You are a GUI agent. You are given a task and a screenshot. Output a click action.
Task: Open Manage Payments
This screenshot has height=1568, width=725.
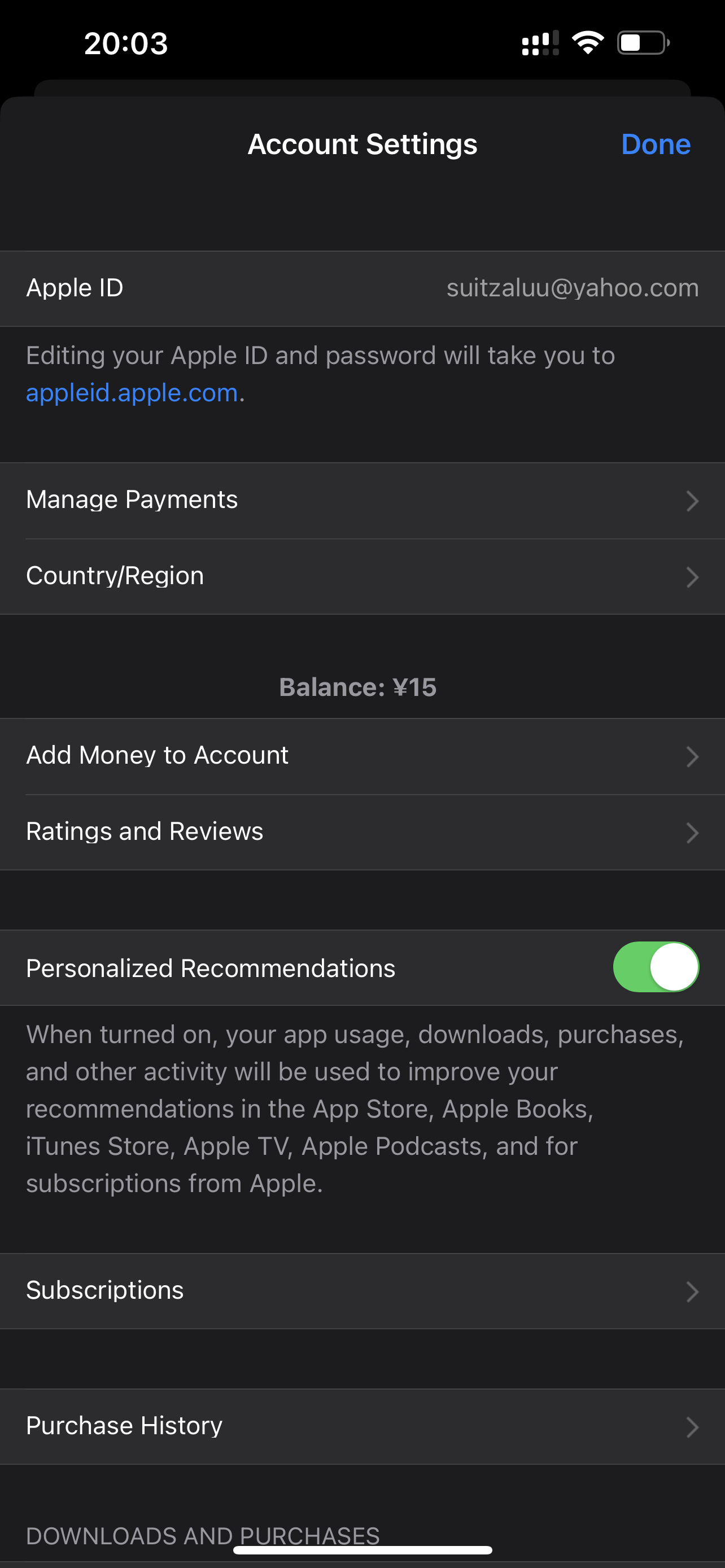click(362, 500)
